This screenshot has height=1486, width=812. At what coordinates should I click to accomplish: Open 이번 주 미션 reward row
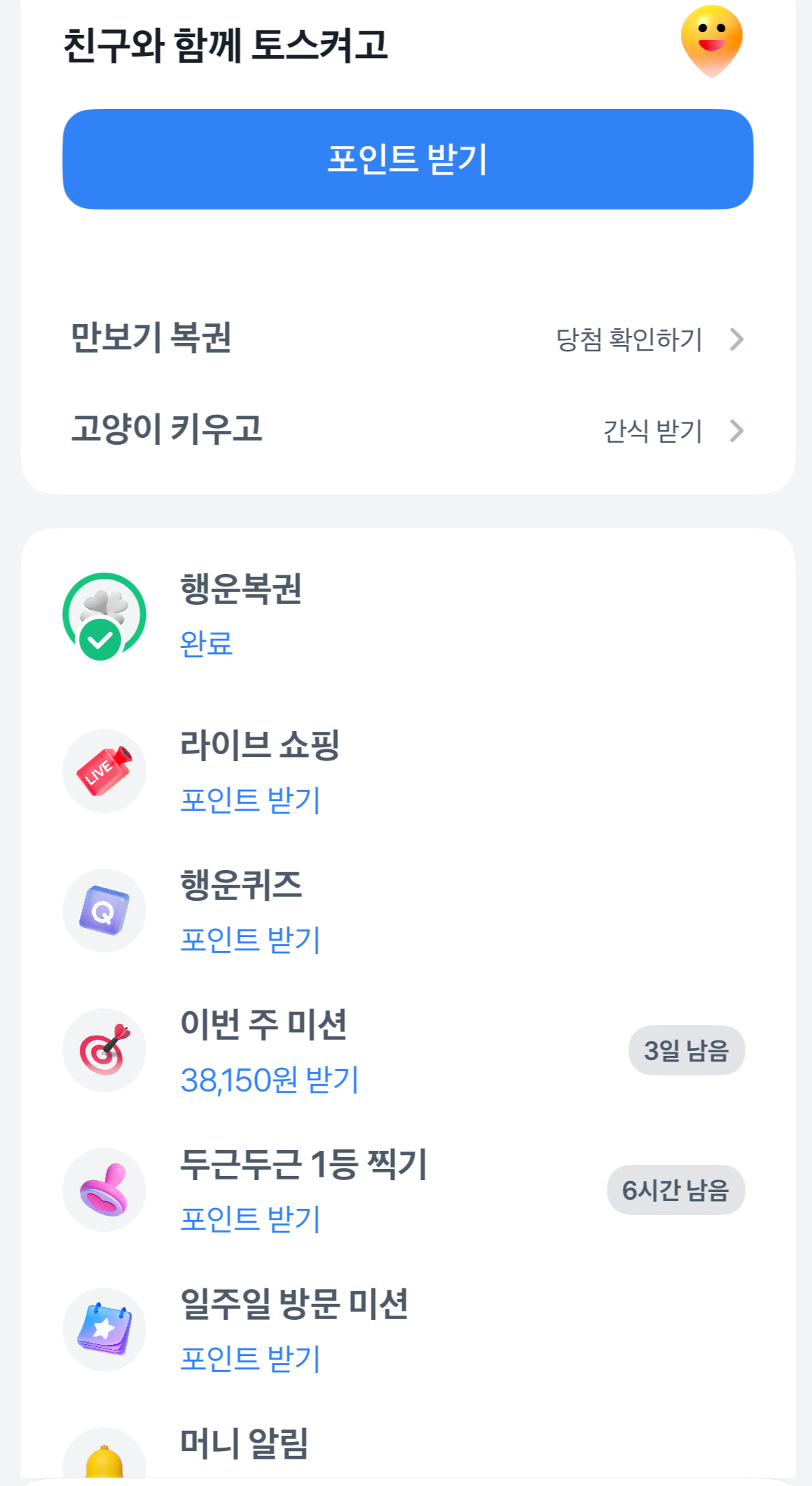tap(408, 1050)
